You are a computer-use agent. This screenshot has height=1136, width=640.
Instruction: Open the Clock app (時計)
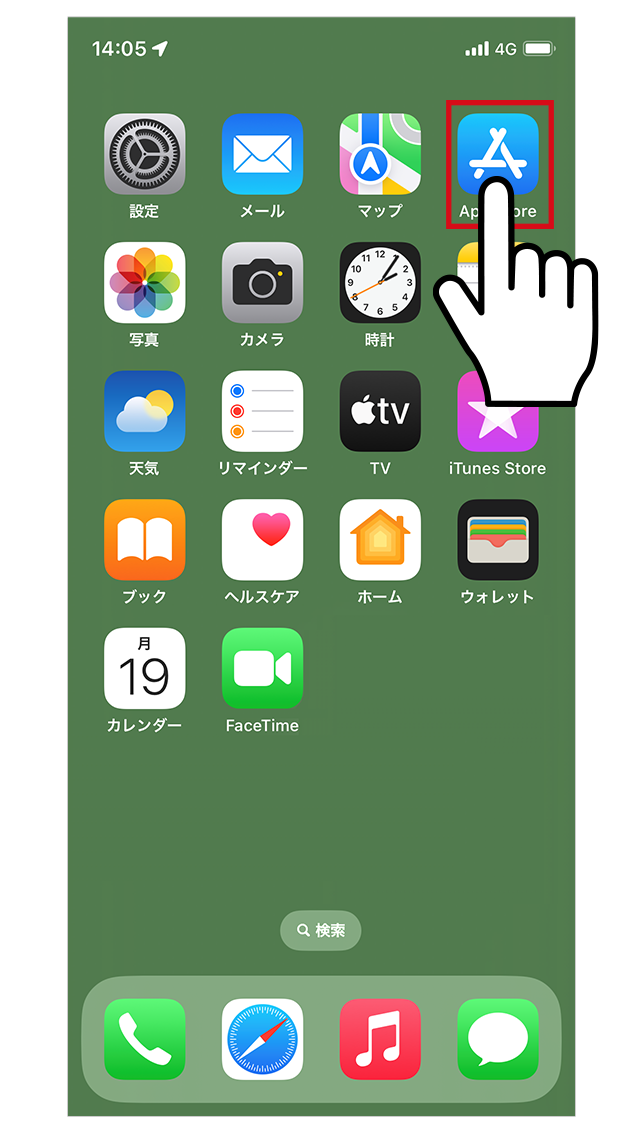pos(380,283)
